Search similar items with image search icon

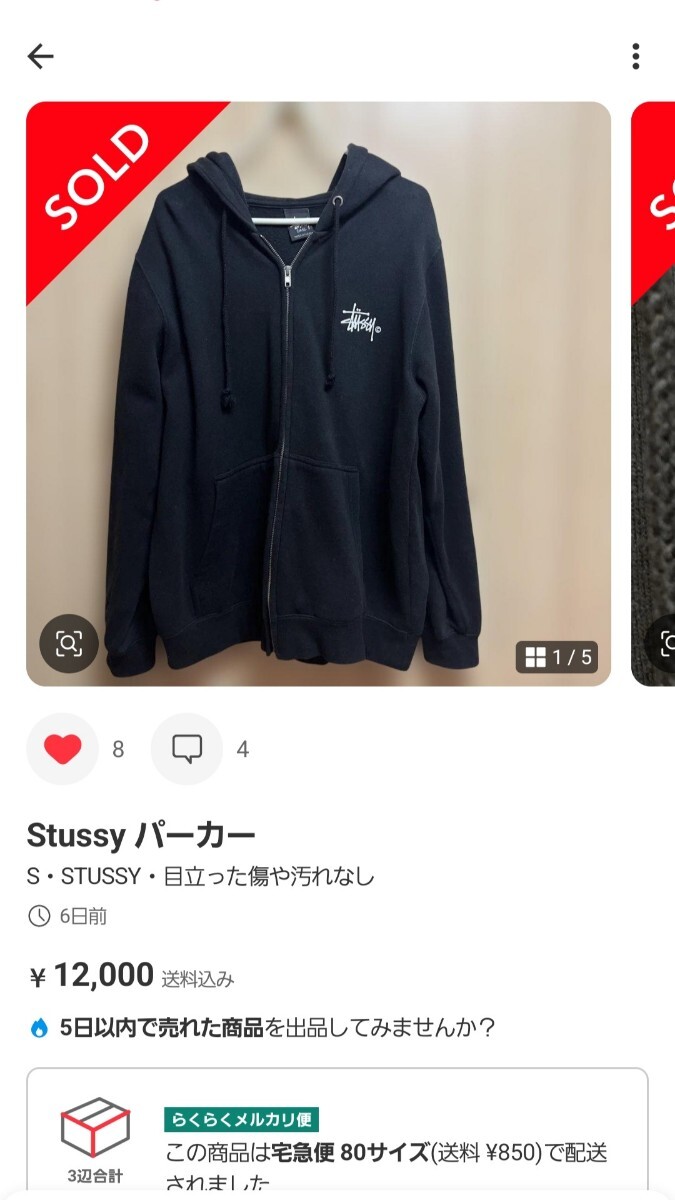[x=69, y=643]
